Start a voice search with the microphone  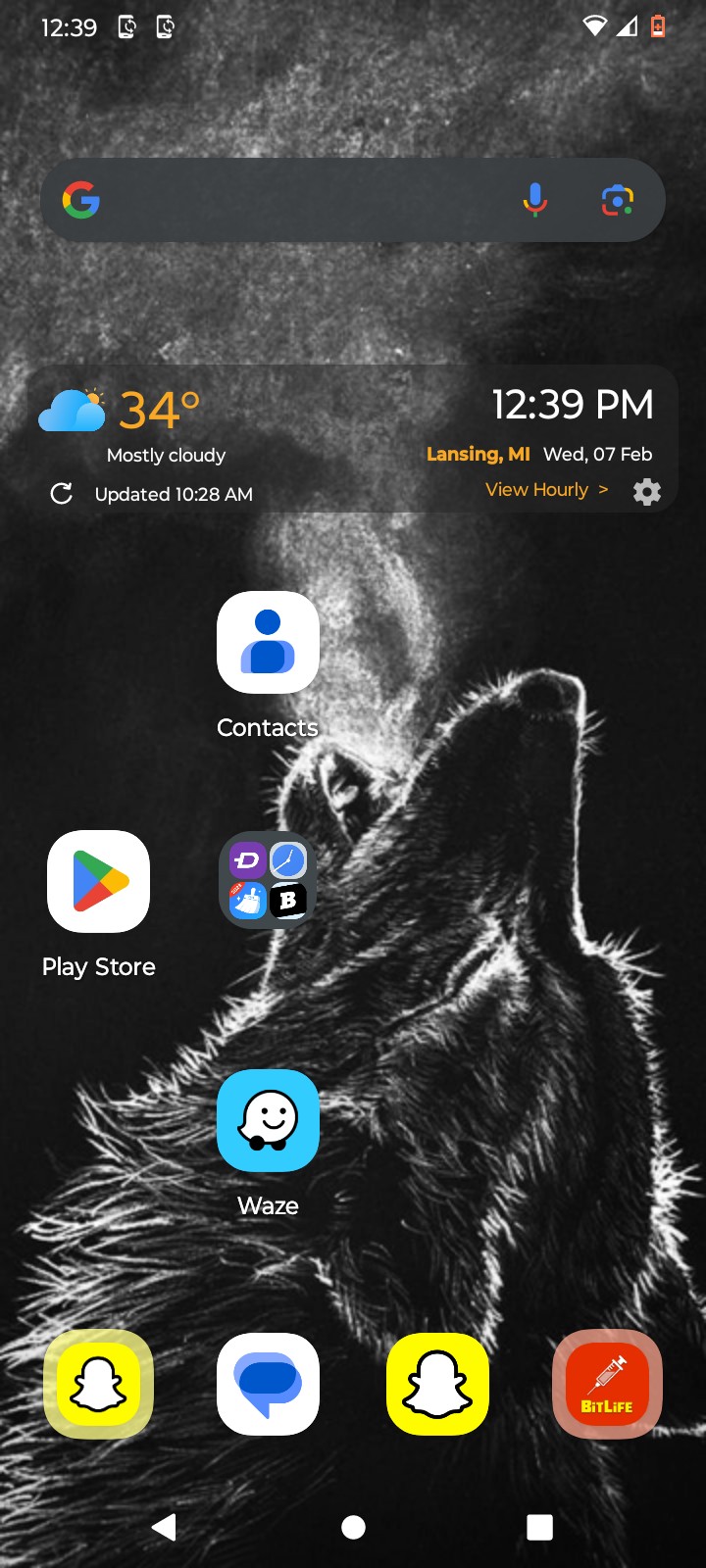coord(534,200)
